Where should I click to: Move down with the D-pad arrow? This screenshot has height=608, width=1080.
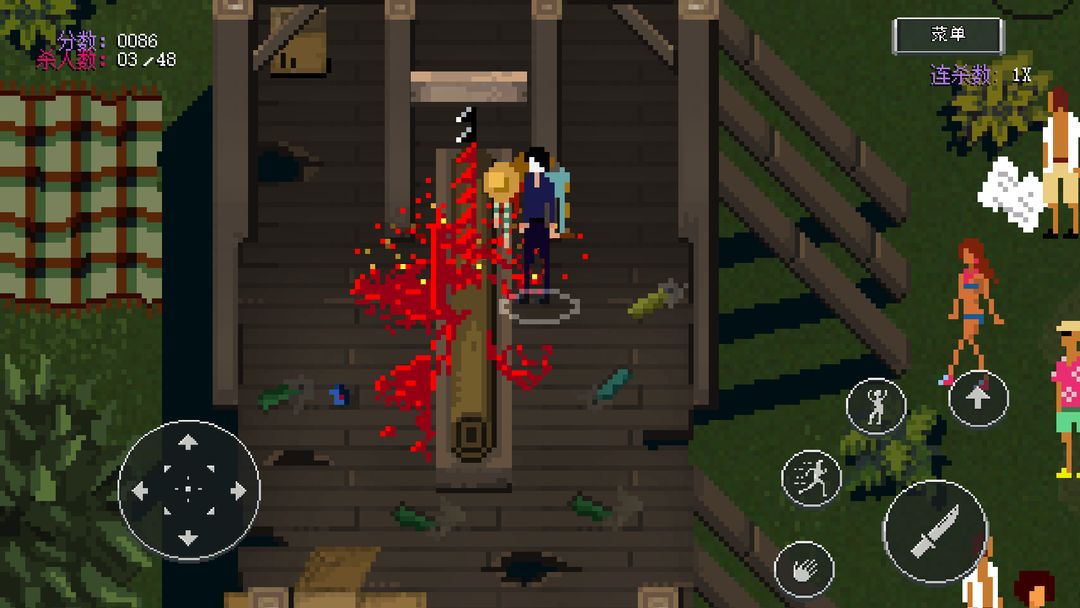click(188, 538)
